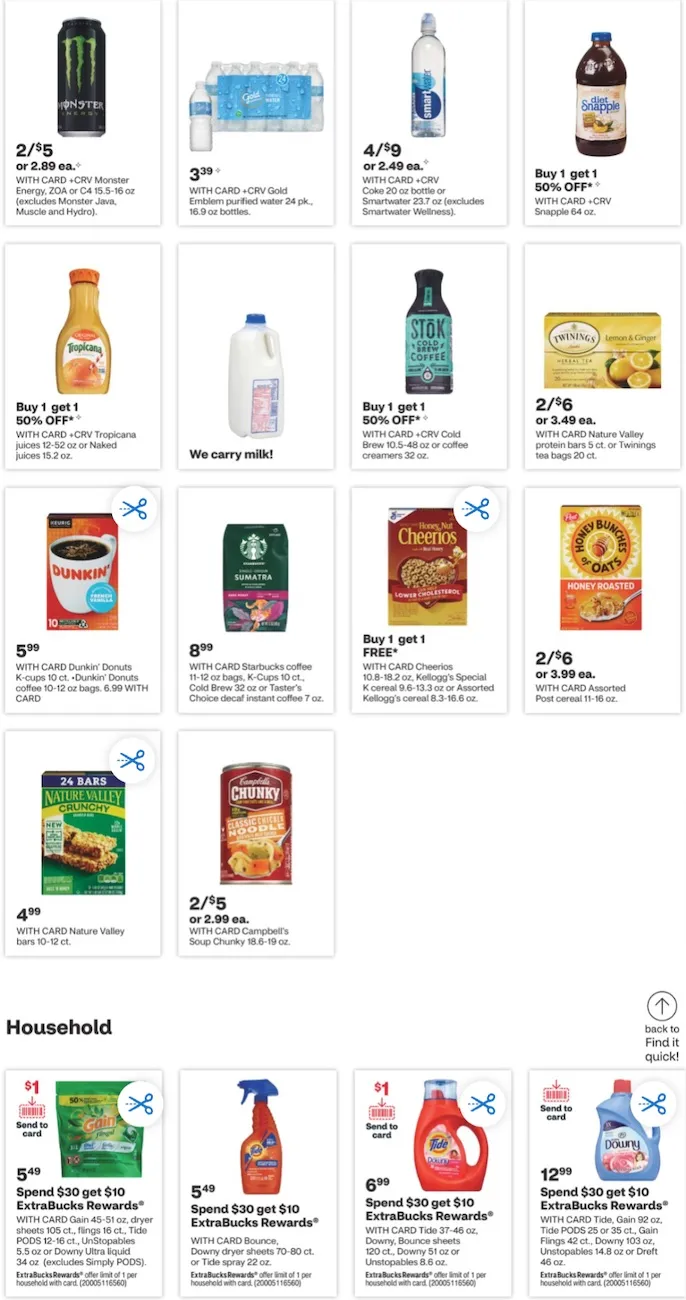This screenshot has width=686, height=1300.
Task: View the Honey Bunches of Oats offer
Action: point(602,598)
